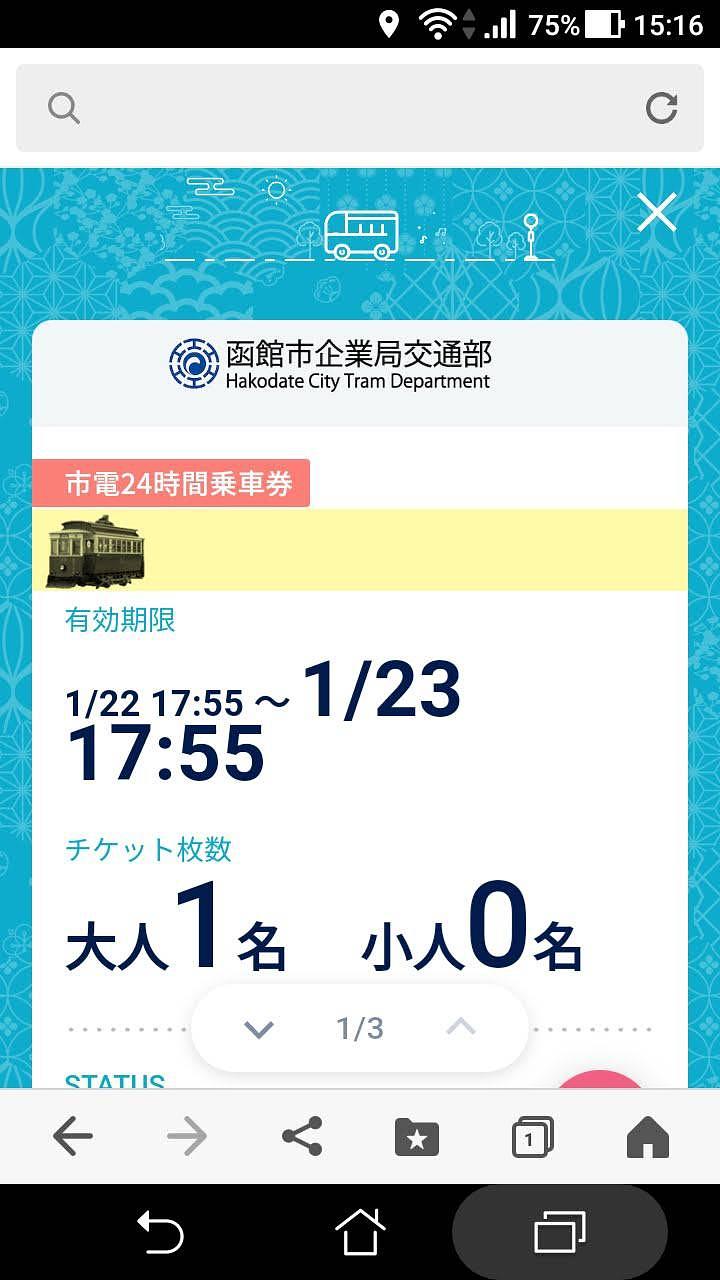This screenshot has width=720, height=1280.
Task: Close the tram ticket overlay
Action: click(657, 213)
